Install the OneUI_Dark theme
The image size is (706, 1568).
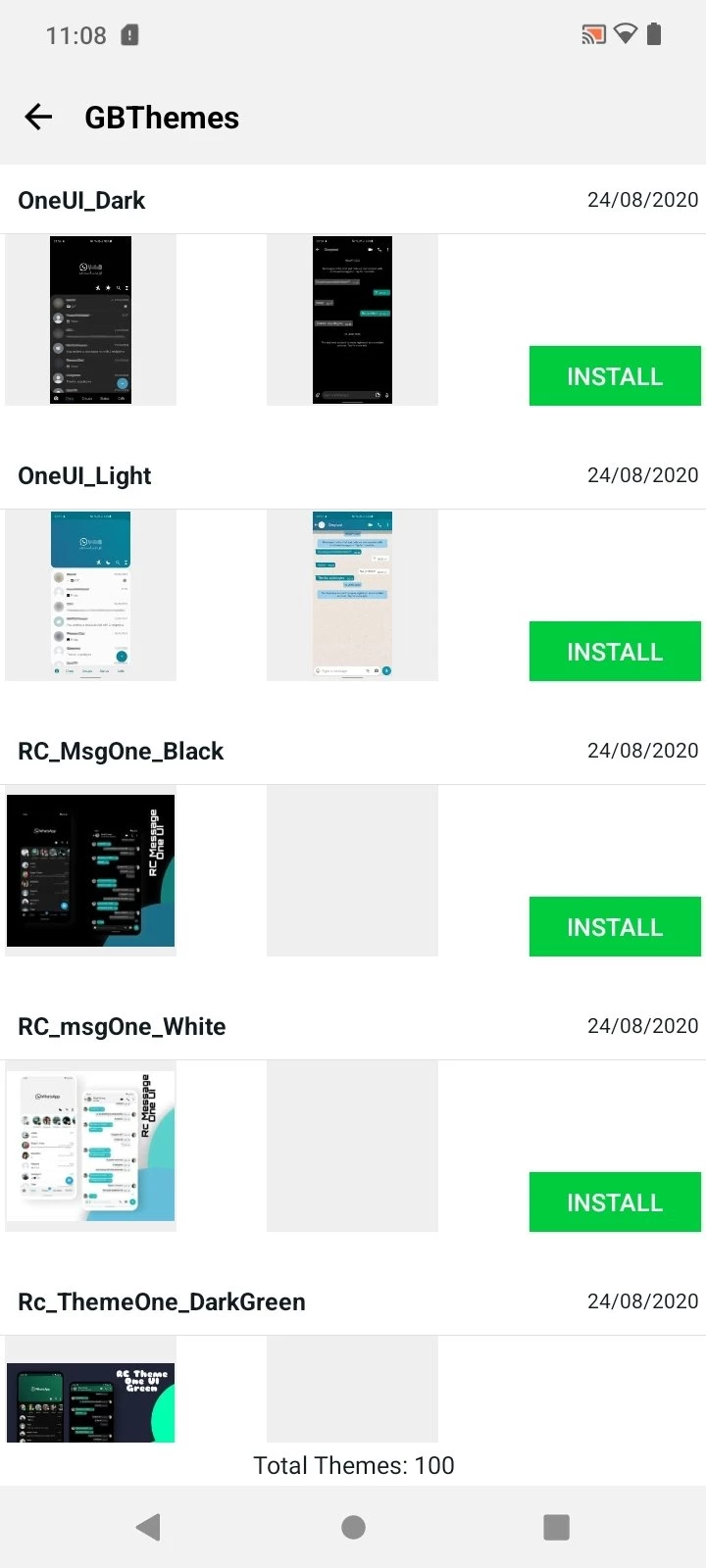click(x=615, y=376)
